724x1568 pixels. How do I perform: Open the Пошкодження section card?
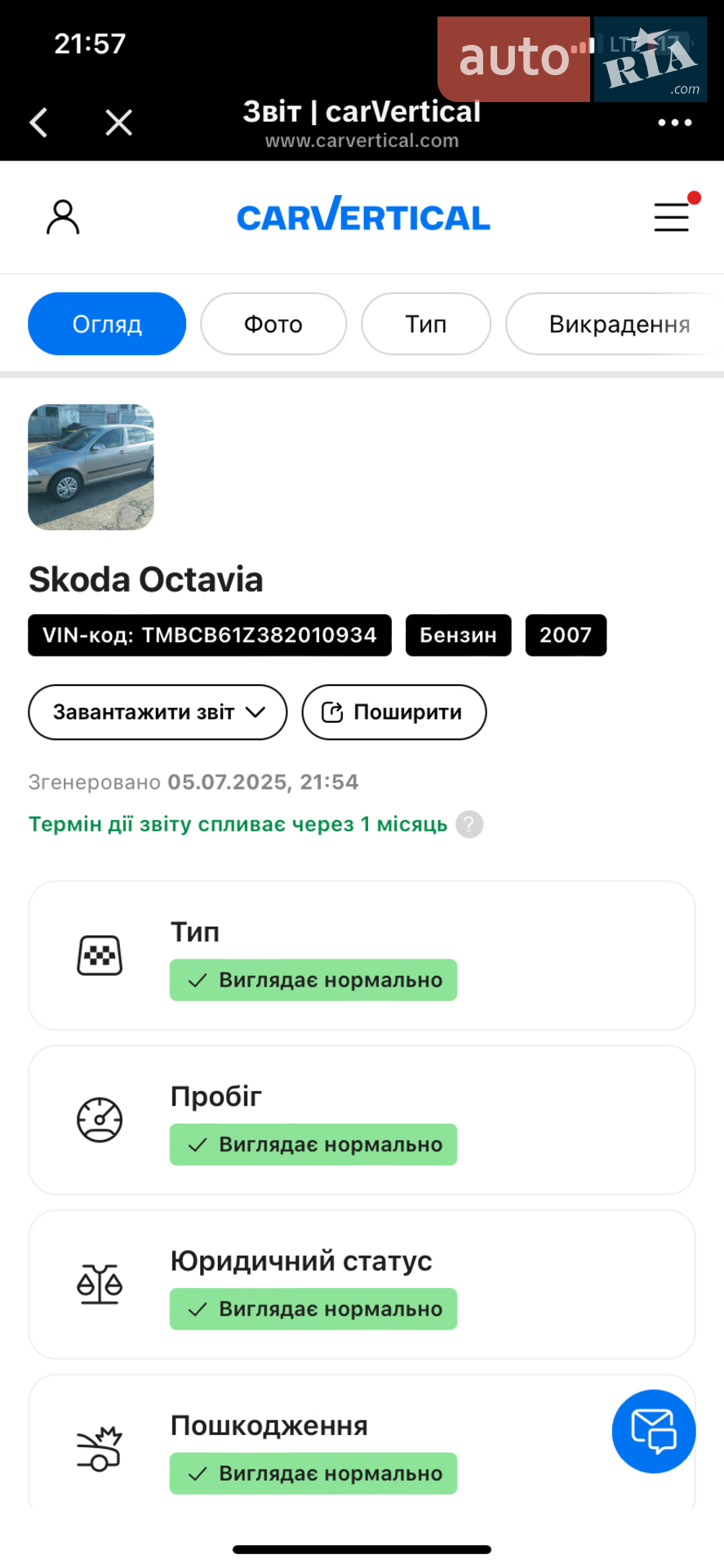[x=362, y=1442]
